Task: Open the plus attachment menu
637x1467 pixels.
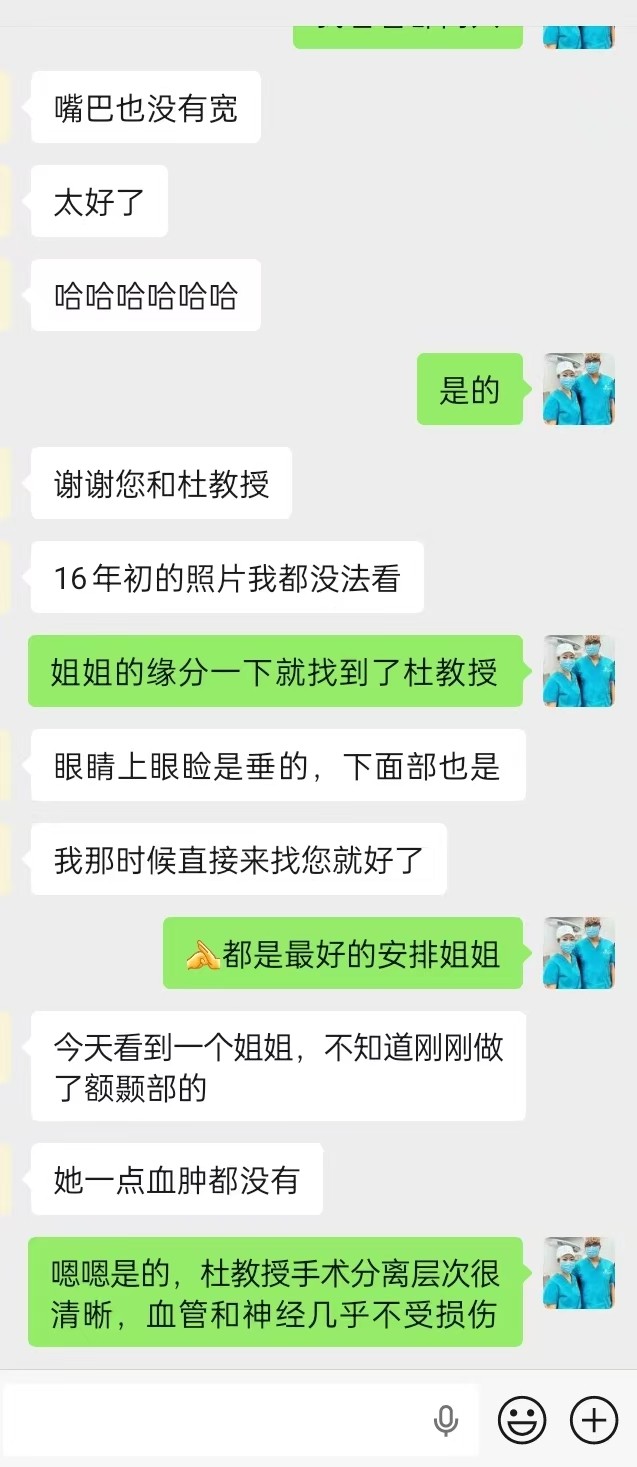Action: (x=594, y=1419)
